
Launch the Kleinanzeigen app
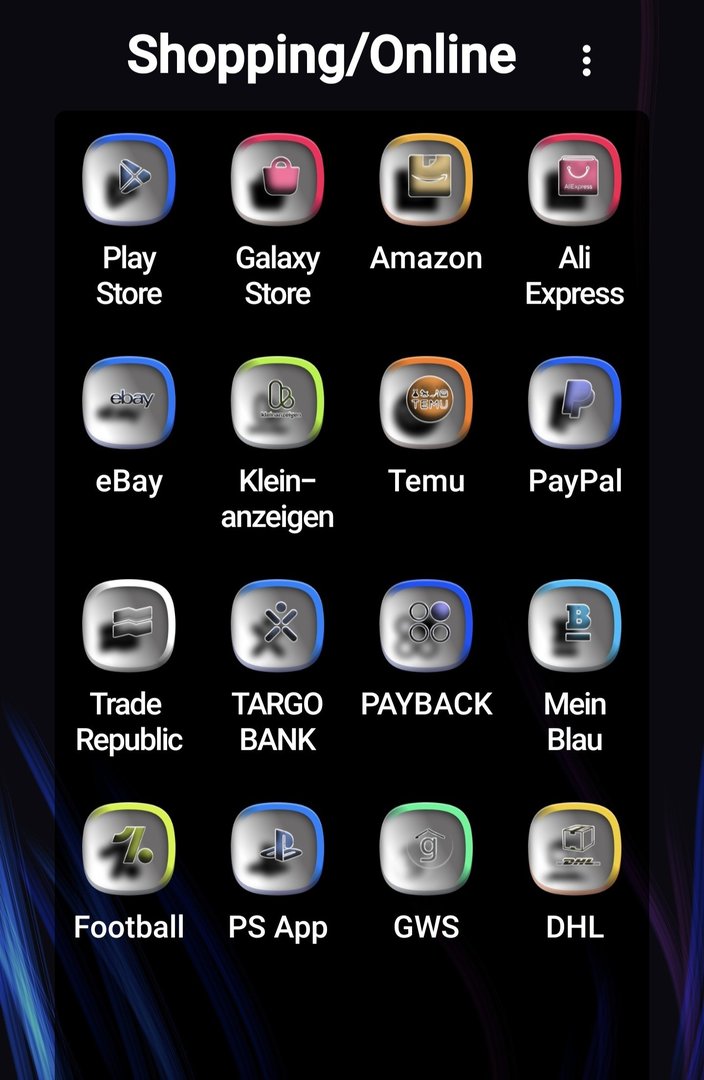click(278, 403)
